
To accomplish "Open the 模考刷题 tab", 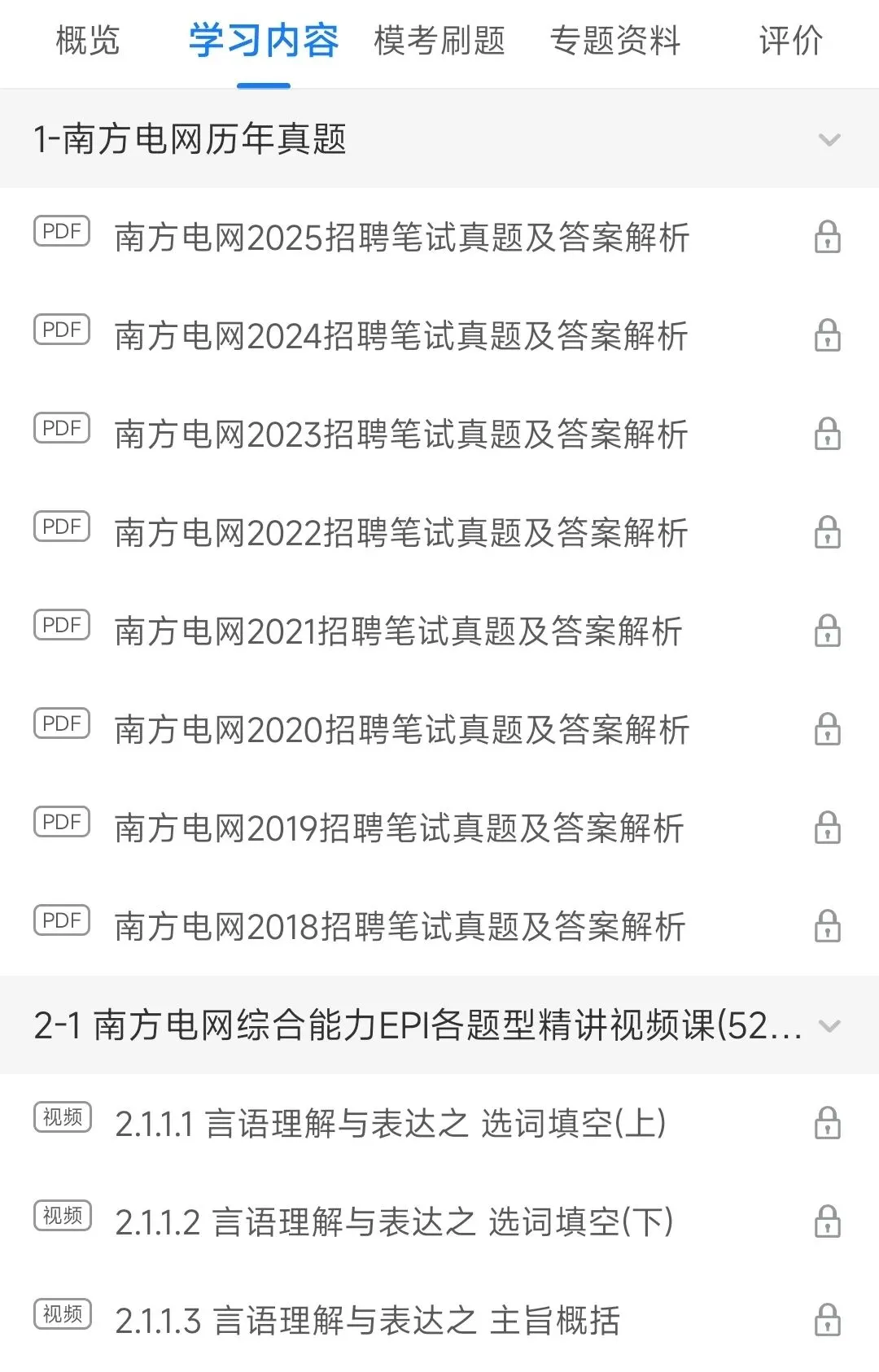I will point(439,41).
